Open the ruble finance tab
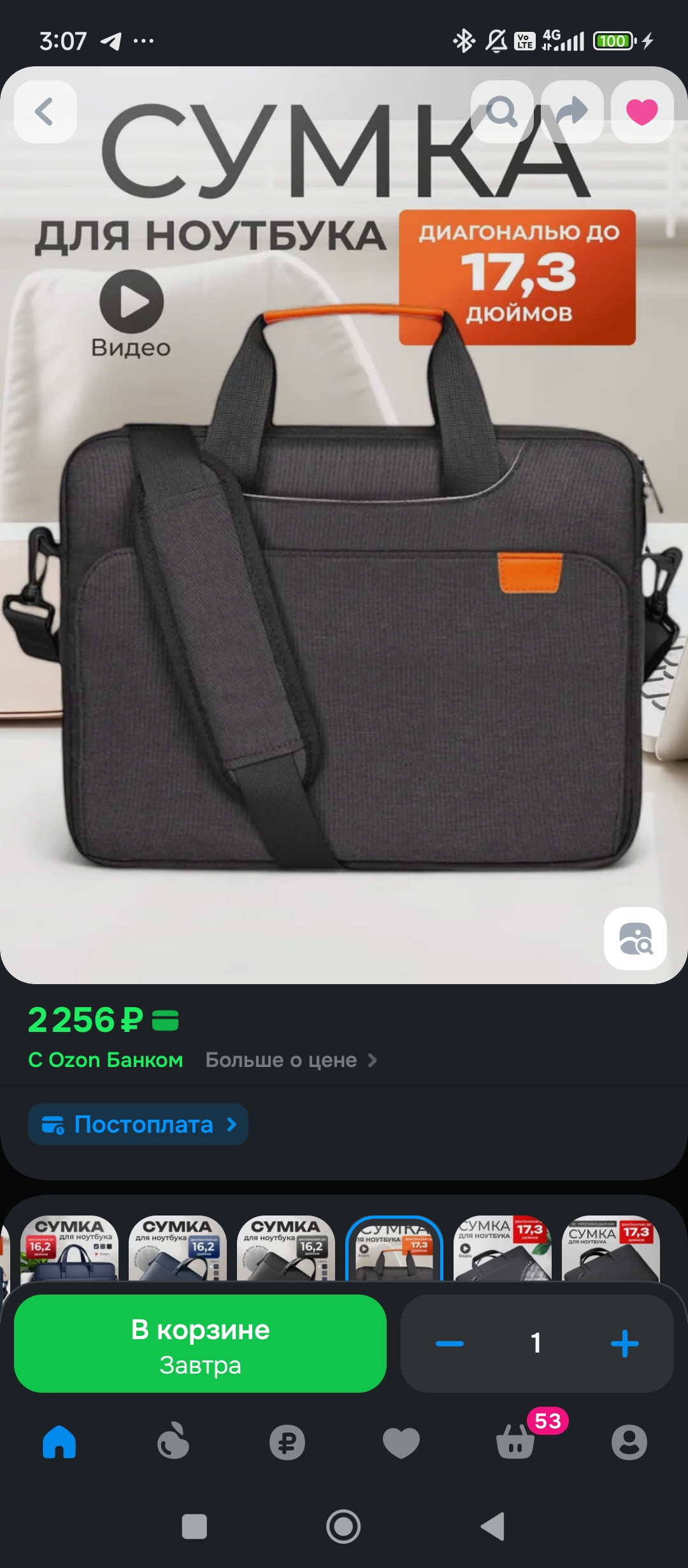The height and width of the screenshot is (1568, 688). (287, 1442)
